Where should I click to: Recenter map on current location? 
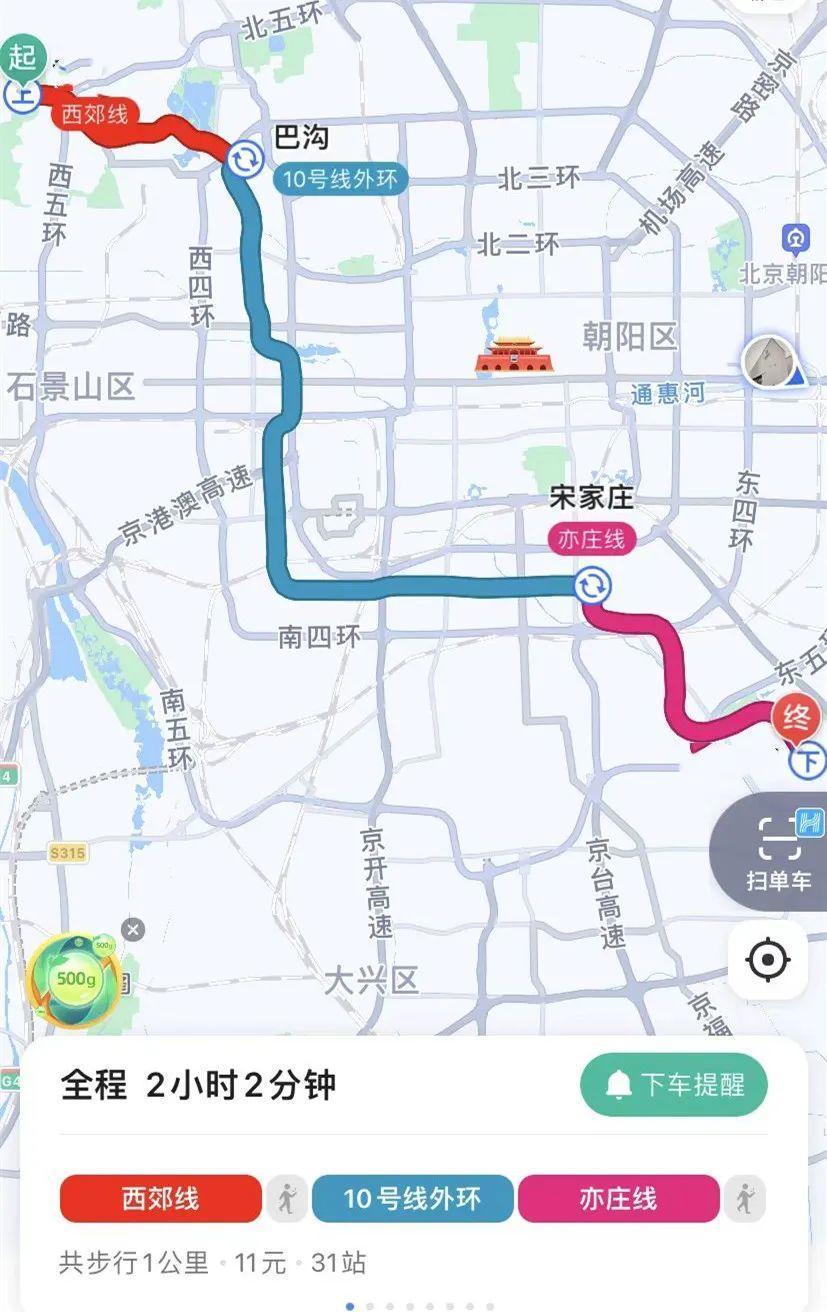[x=767, y=960]
